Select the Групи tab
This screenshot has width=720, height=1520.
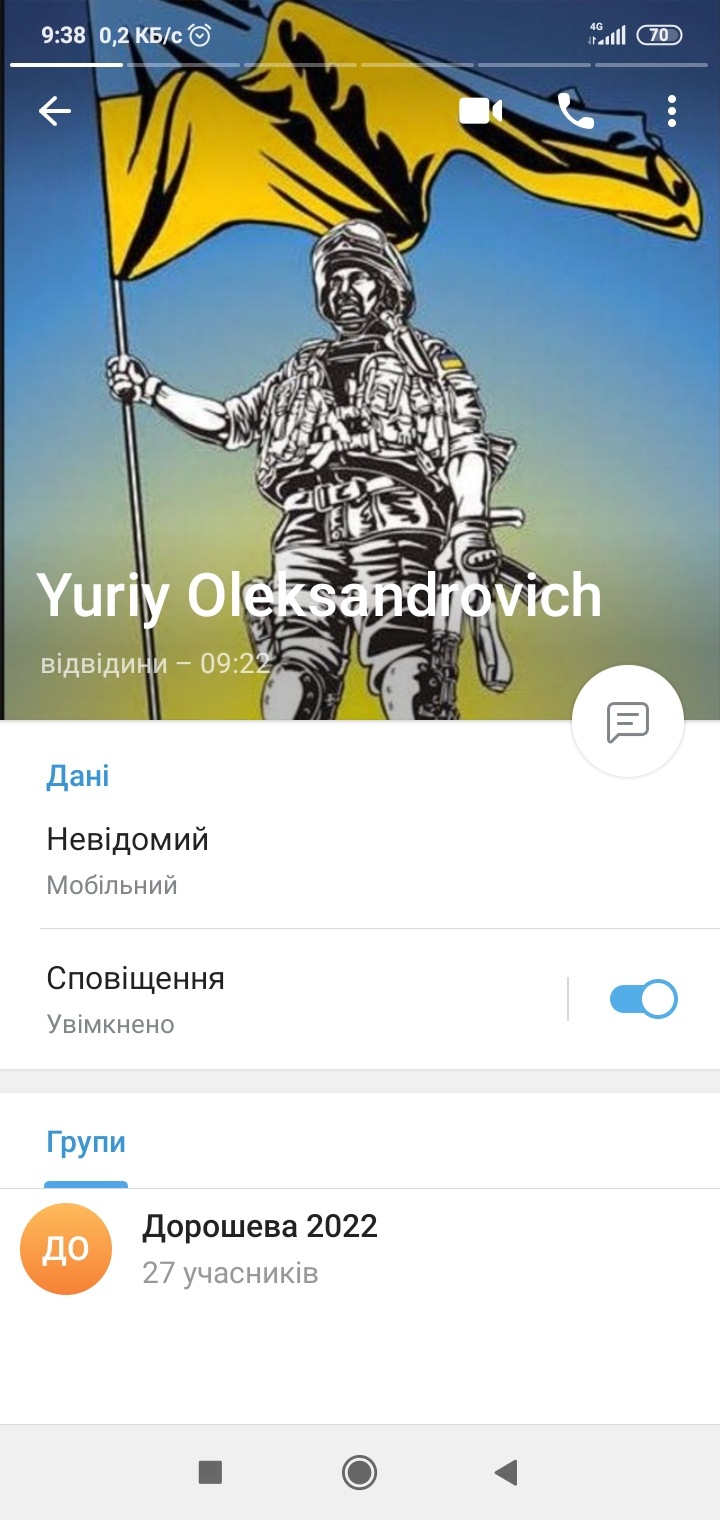click(x=86, y=1143)
